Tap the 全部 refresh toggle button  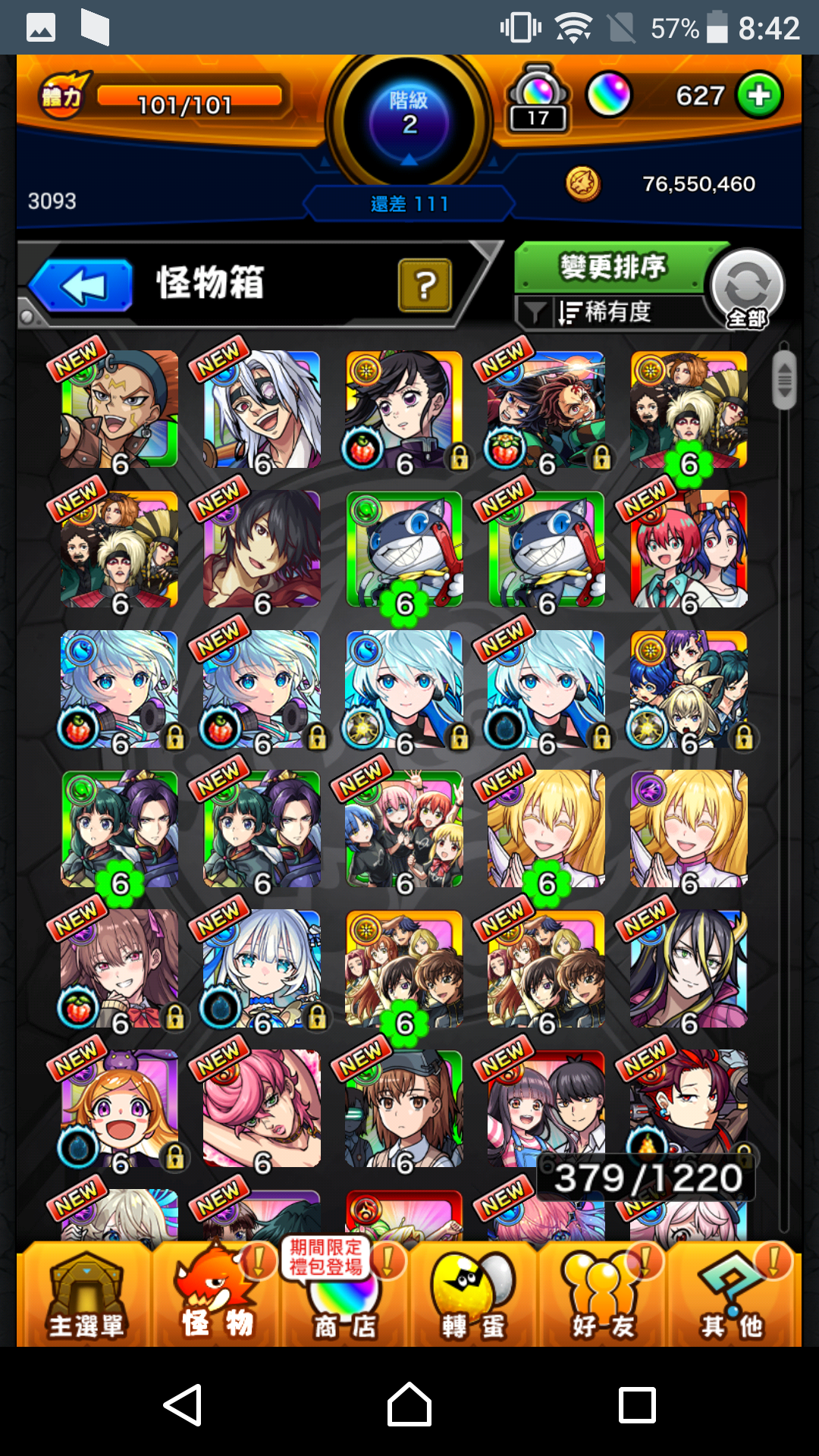pyautogui.click(x=747, y=289)
